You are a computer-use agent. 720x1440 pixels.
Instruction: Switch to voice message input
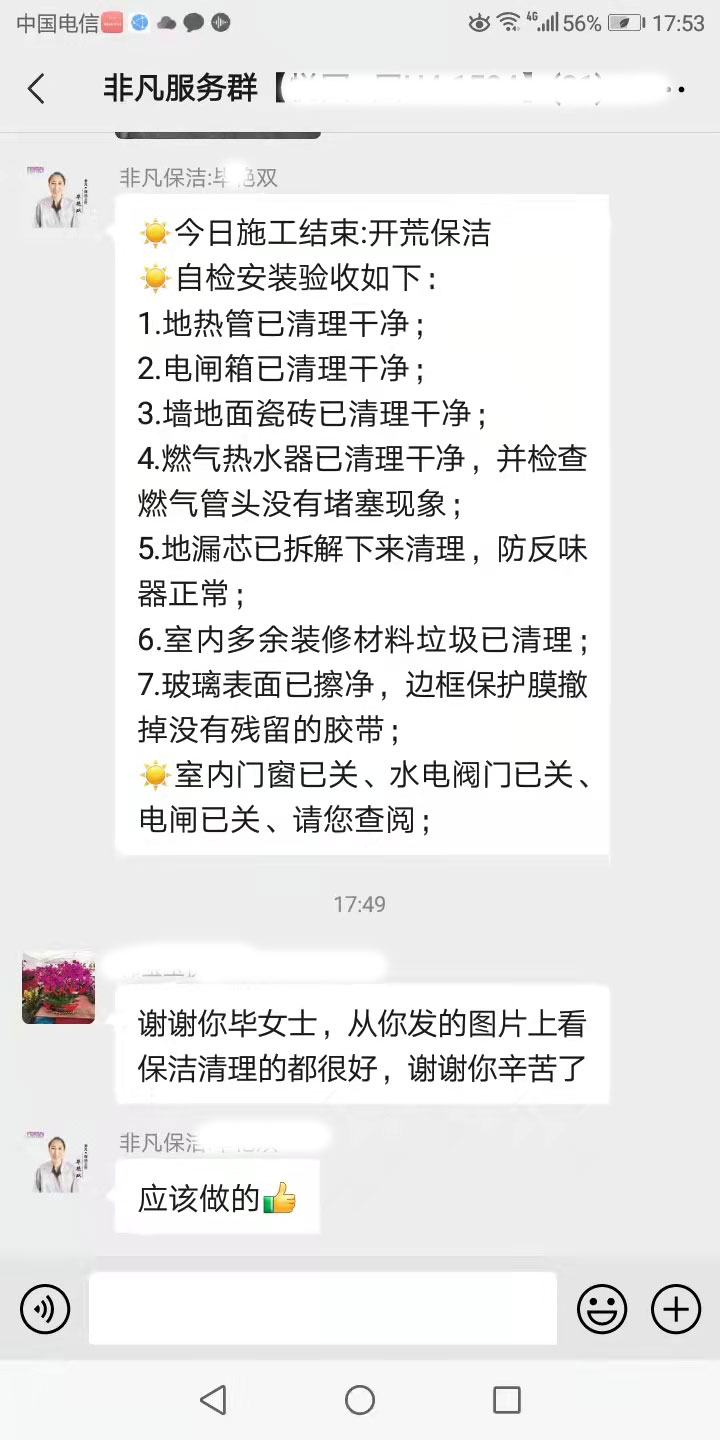[x=45, y=1308]
